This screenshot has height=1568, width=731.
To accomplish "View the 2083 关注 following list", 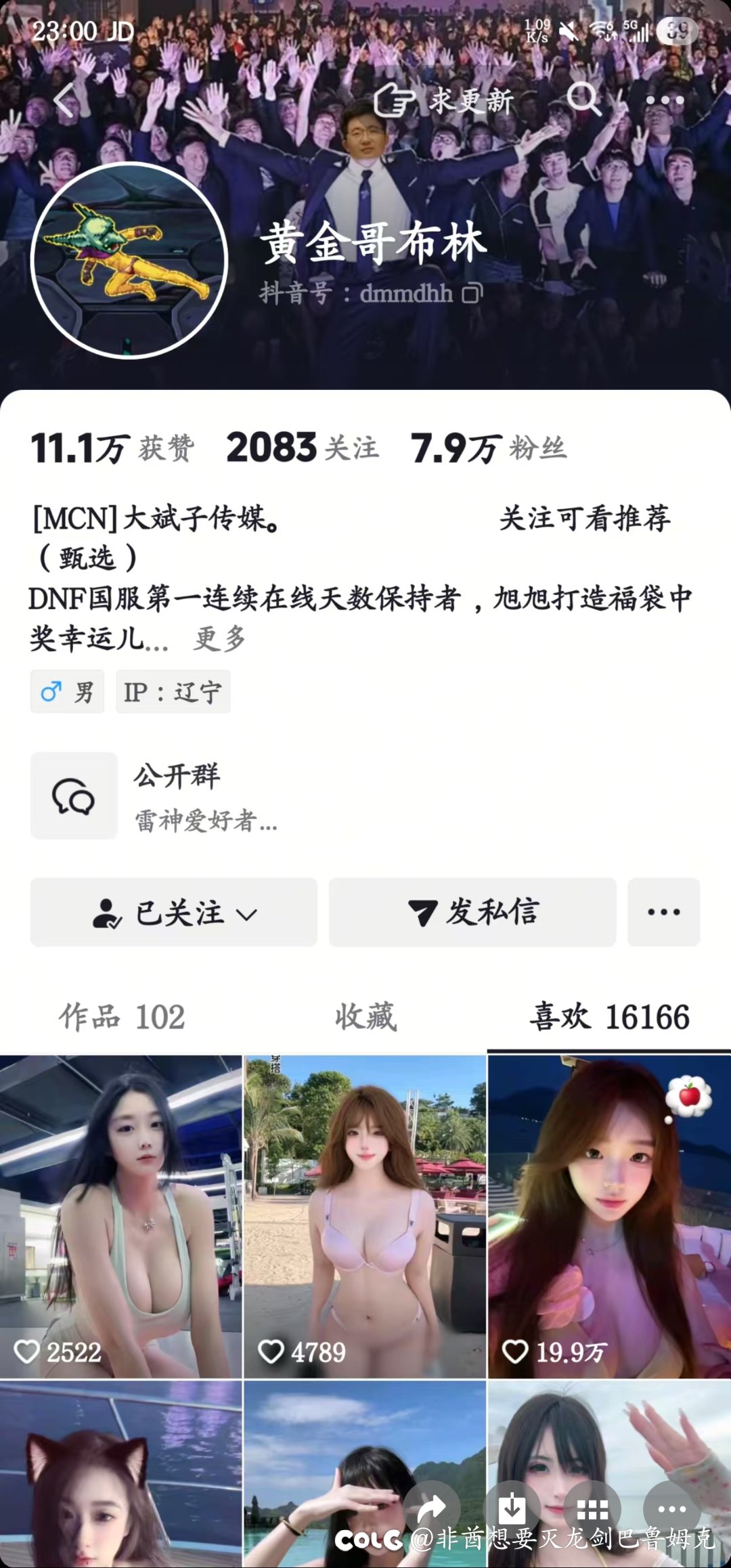I will coord(303,448).
